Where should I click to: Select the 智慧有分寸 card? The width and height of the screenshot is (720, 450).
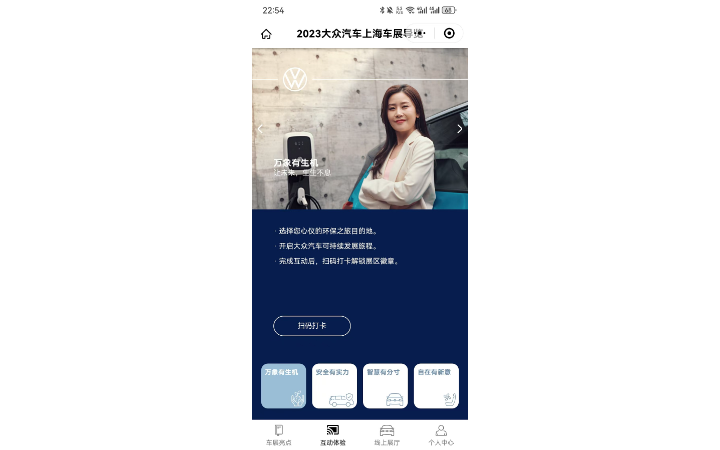385,386
